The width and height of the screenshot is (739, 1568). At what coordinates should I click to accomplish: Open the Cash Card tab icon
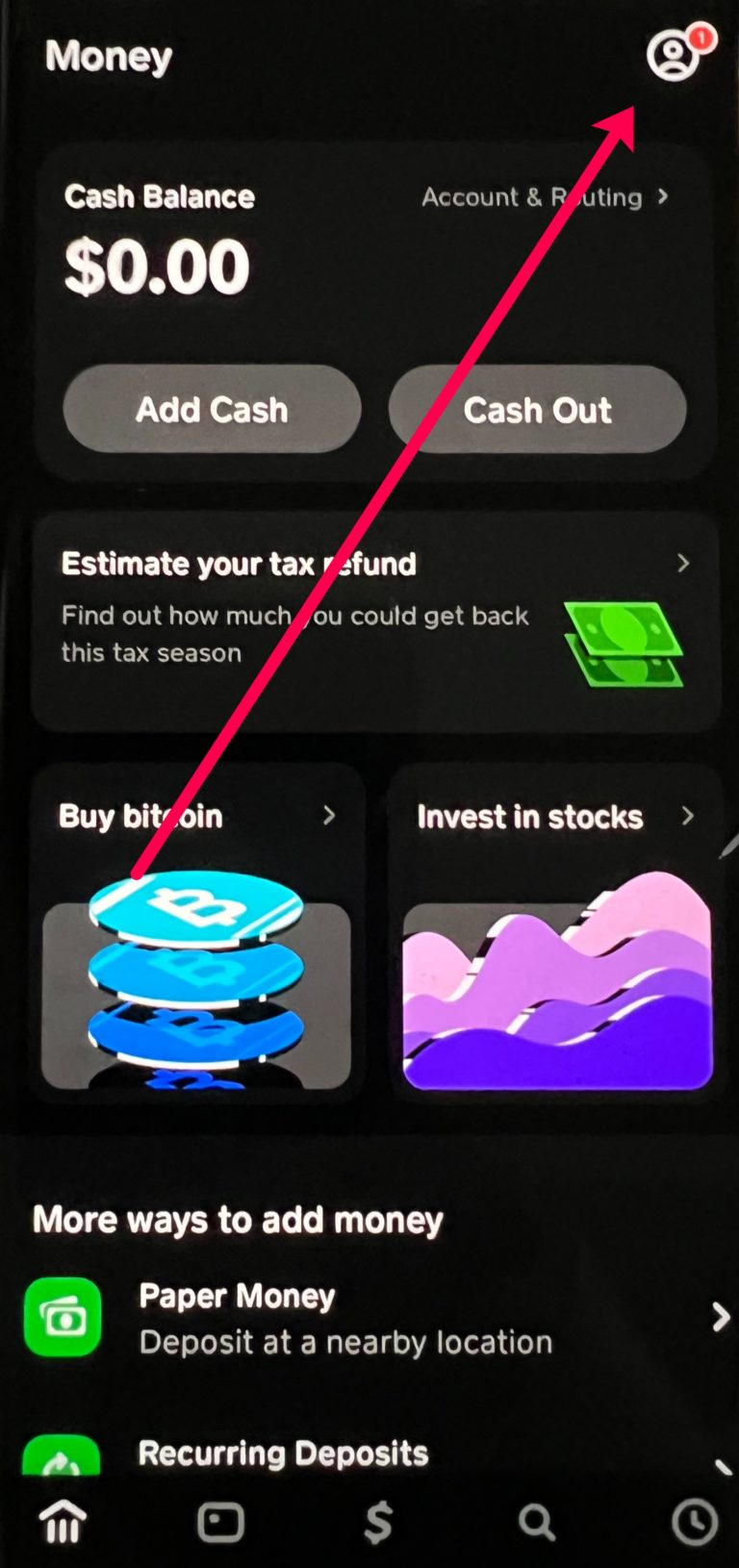(x=220, y=1523)
